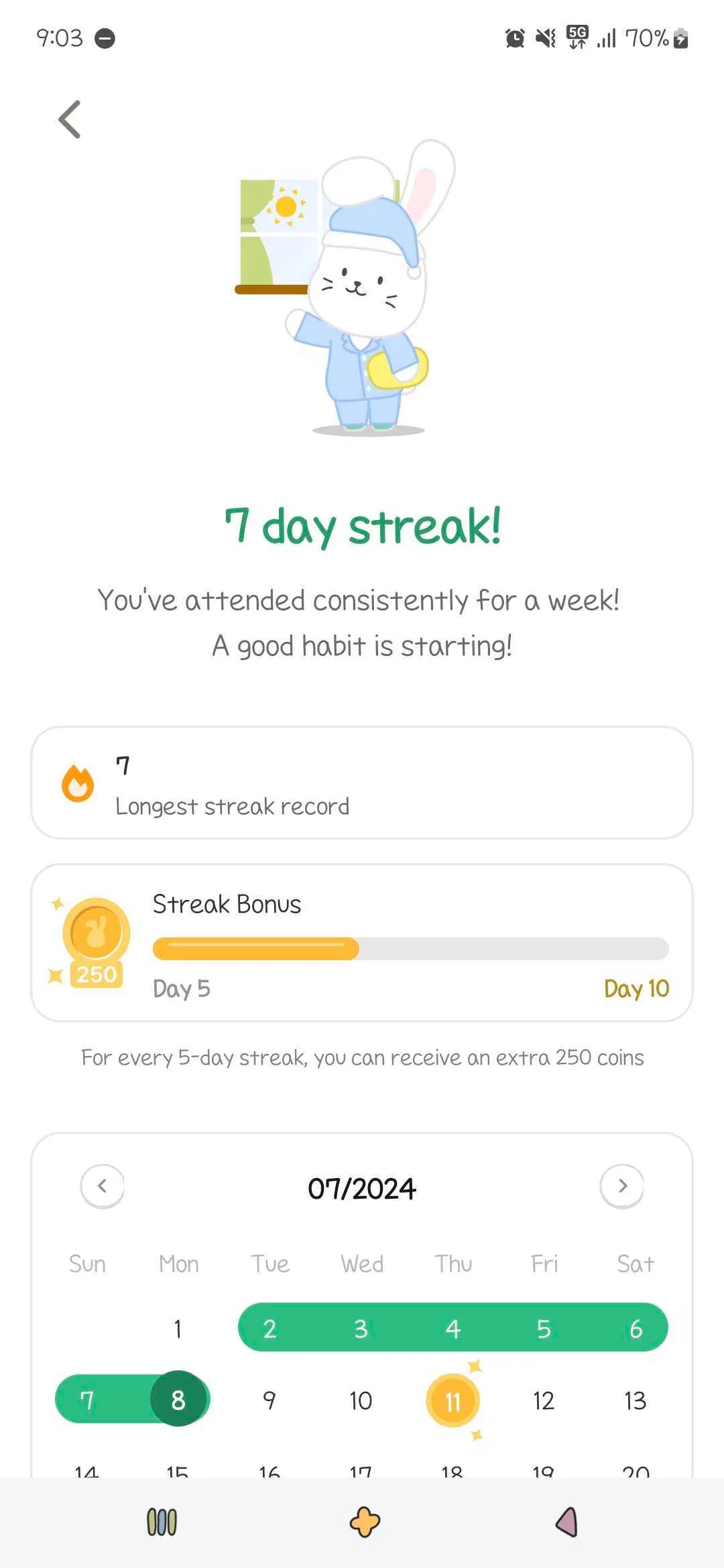Open recent apps from navigation bar
The width and height of the screenshot is (724, 1568).
click(162, 1522)
